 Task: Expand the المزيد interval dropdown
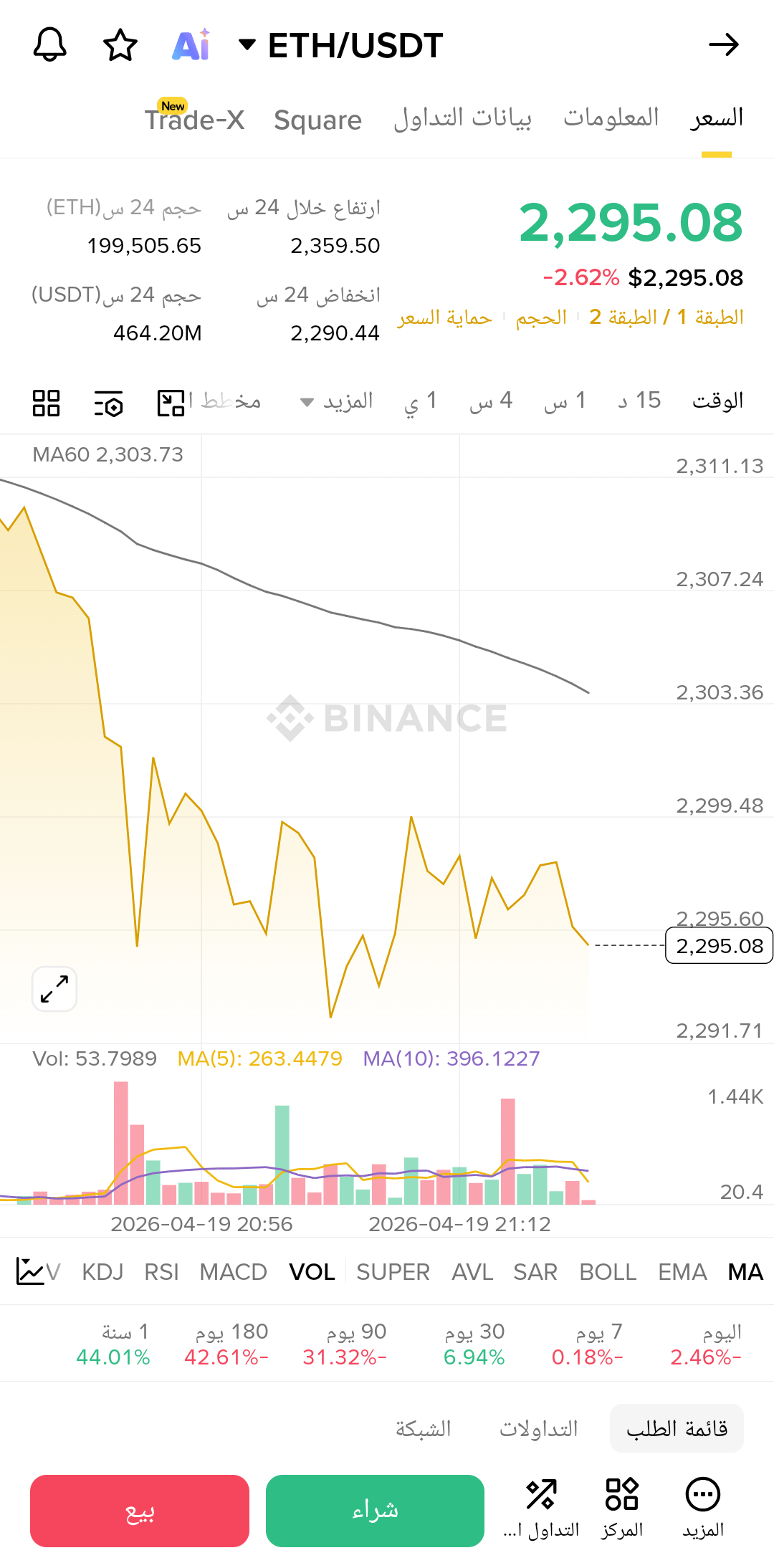click(x=337, y=401)
